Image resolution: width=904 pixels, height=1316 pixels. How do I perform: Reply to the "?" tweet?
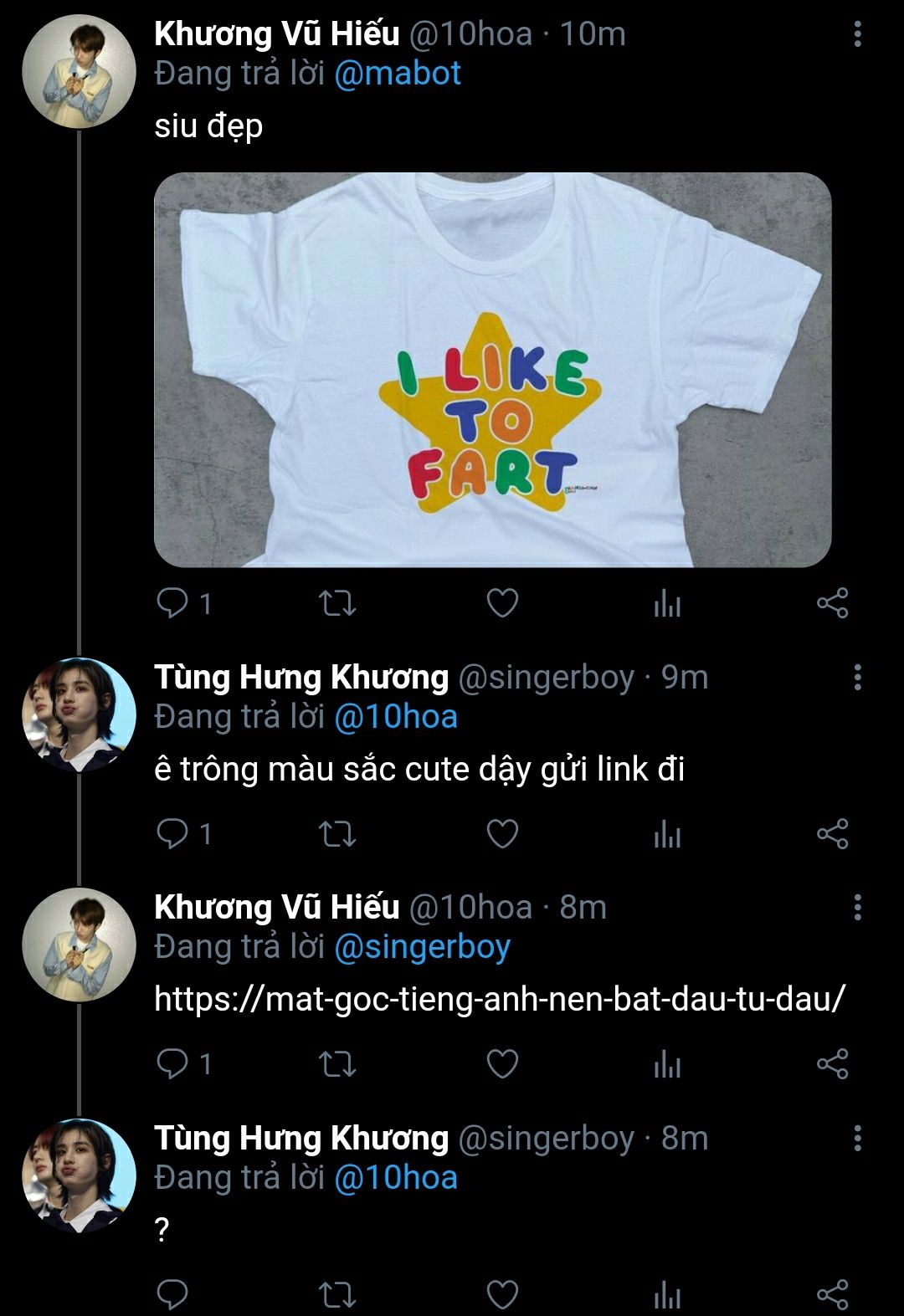pos(173,1293)
